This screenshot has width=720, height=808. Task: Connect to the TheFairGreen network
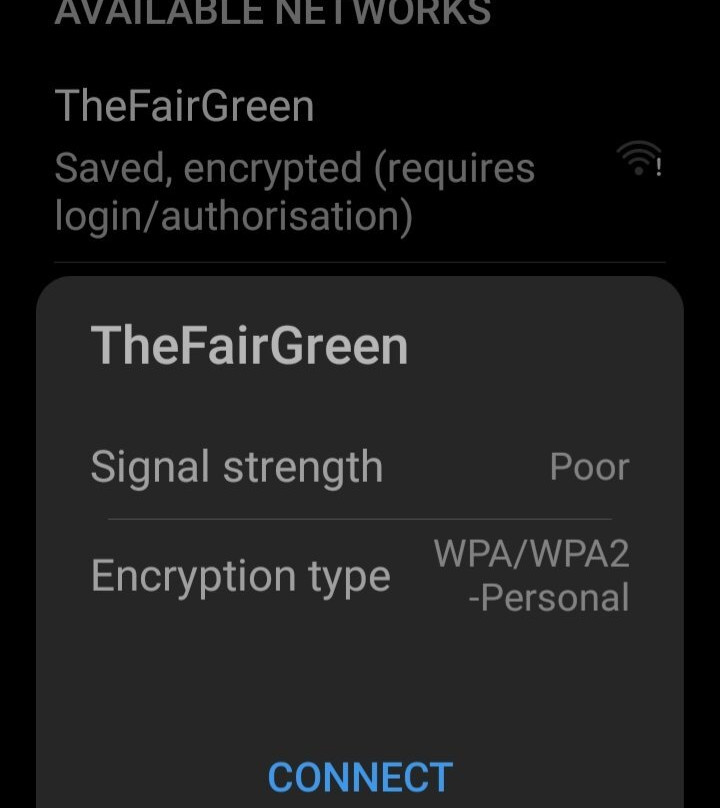360,777
